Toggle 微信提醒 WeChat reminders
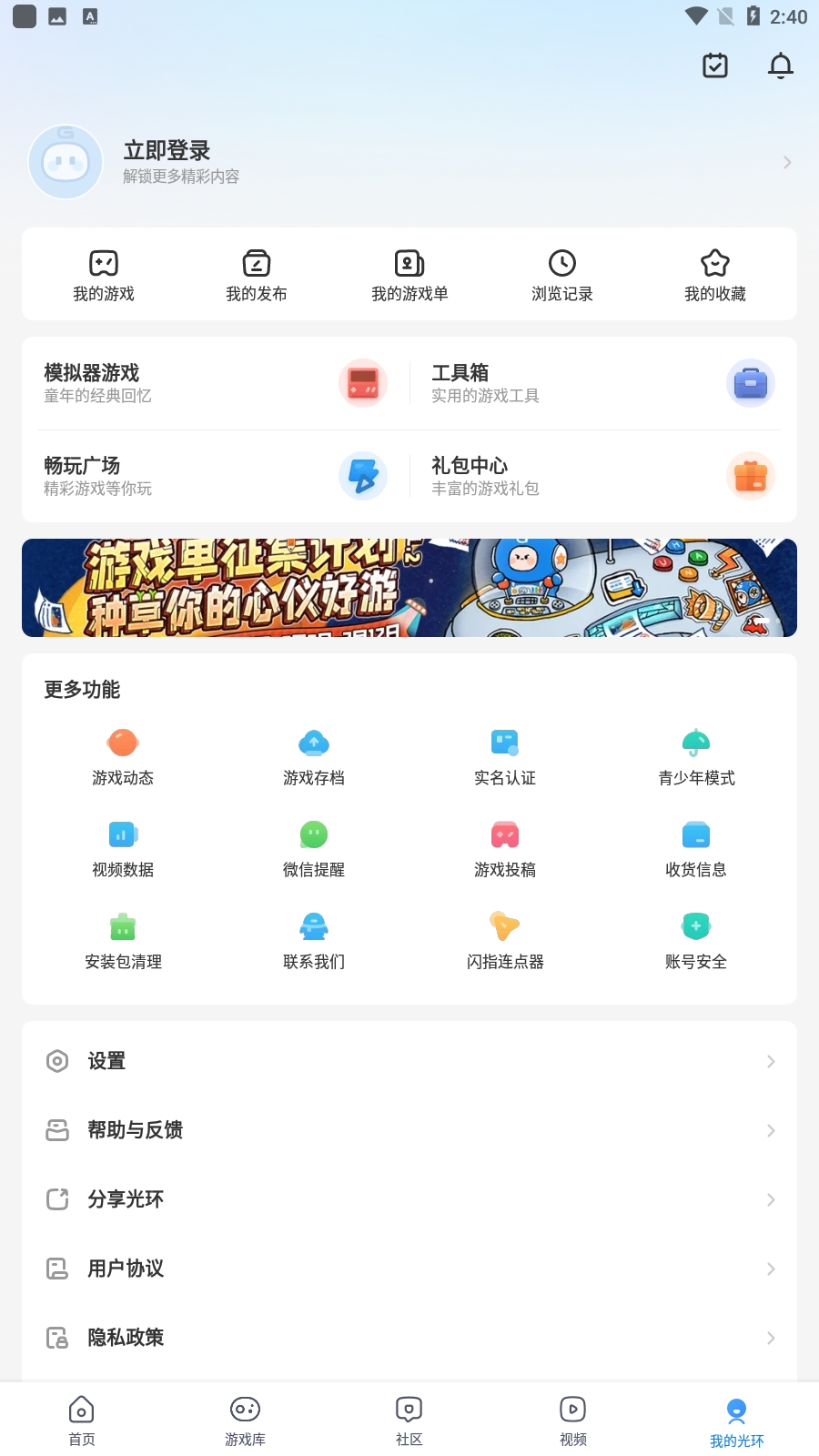 click(x=313, y=848)
